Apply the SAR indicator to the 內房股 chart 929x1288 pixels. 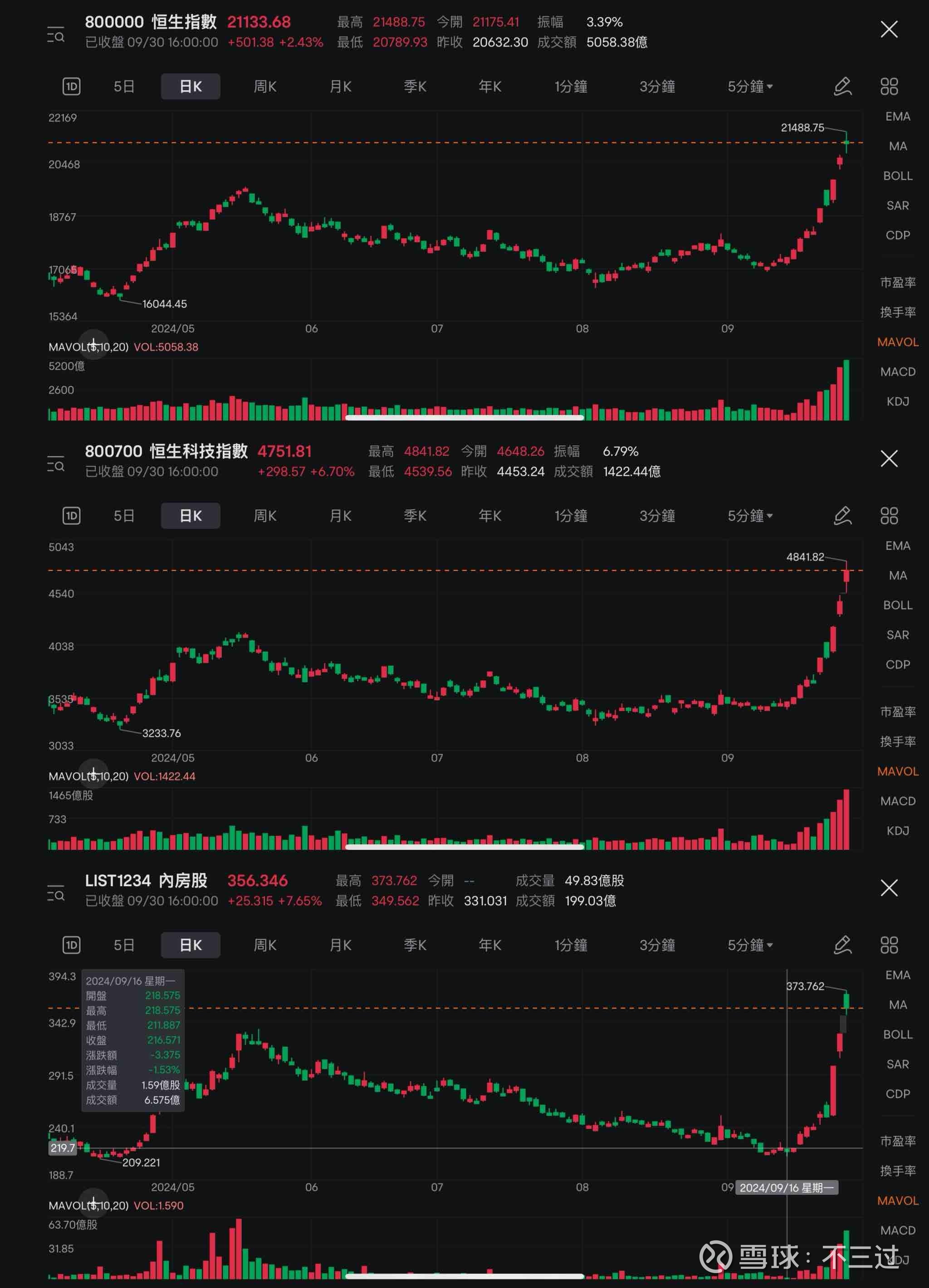[897, 1064]
